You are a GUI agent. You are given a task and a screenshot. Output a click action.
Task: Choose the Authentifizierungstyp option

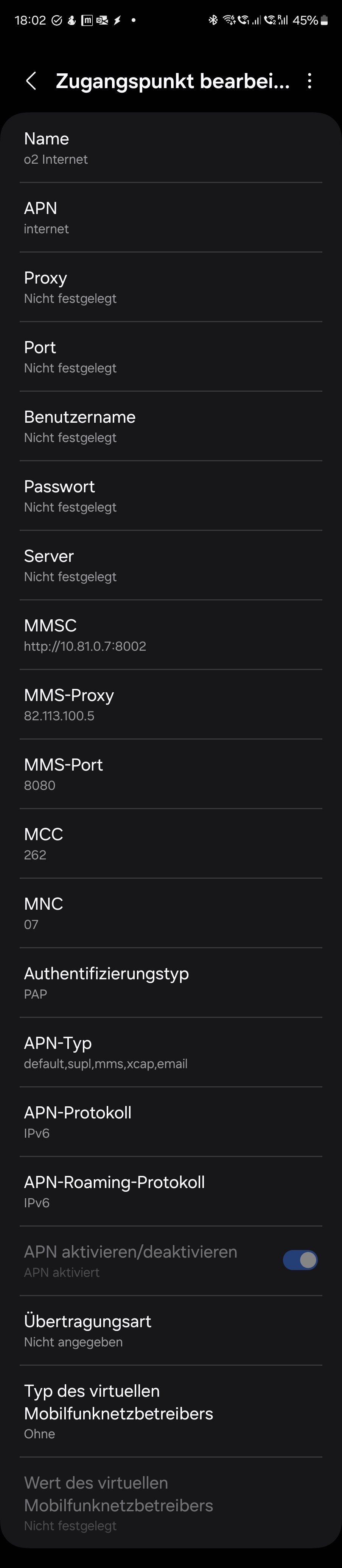point(170,982)
